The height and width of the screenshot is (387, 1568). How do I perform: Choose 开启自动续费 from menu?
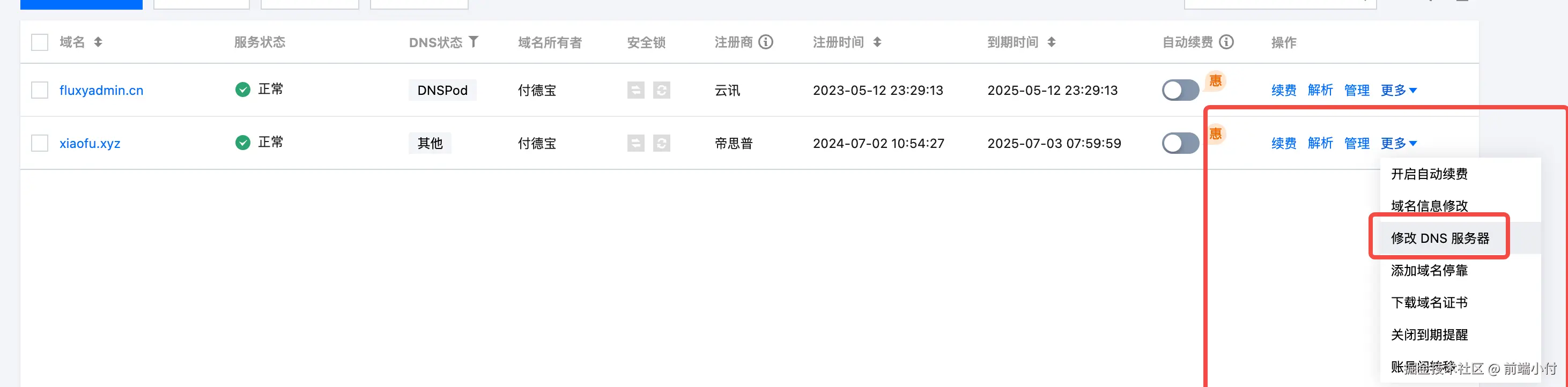(1429, 174)
